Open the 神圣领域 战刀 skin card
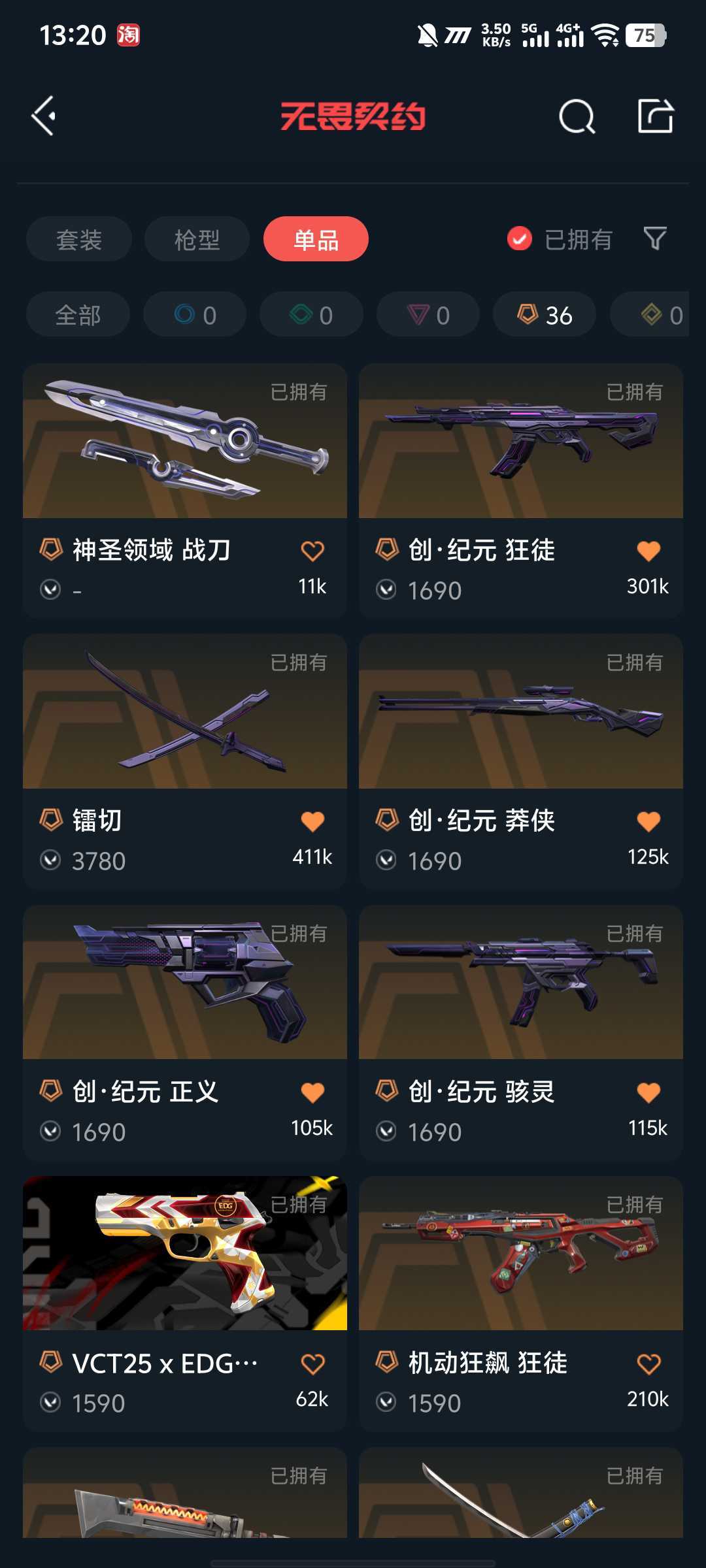706x1568 pixels. pyautogui.click(x=185, y=491)
